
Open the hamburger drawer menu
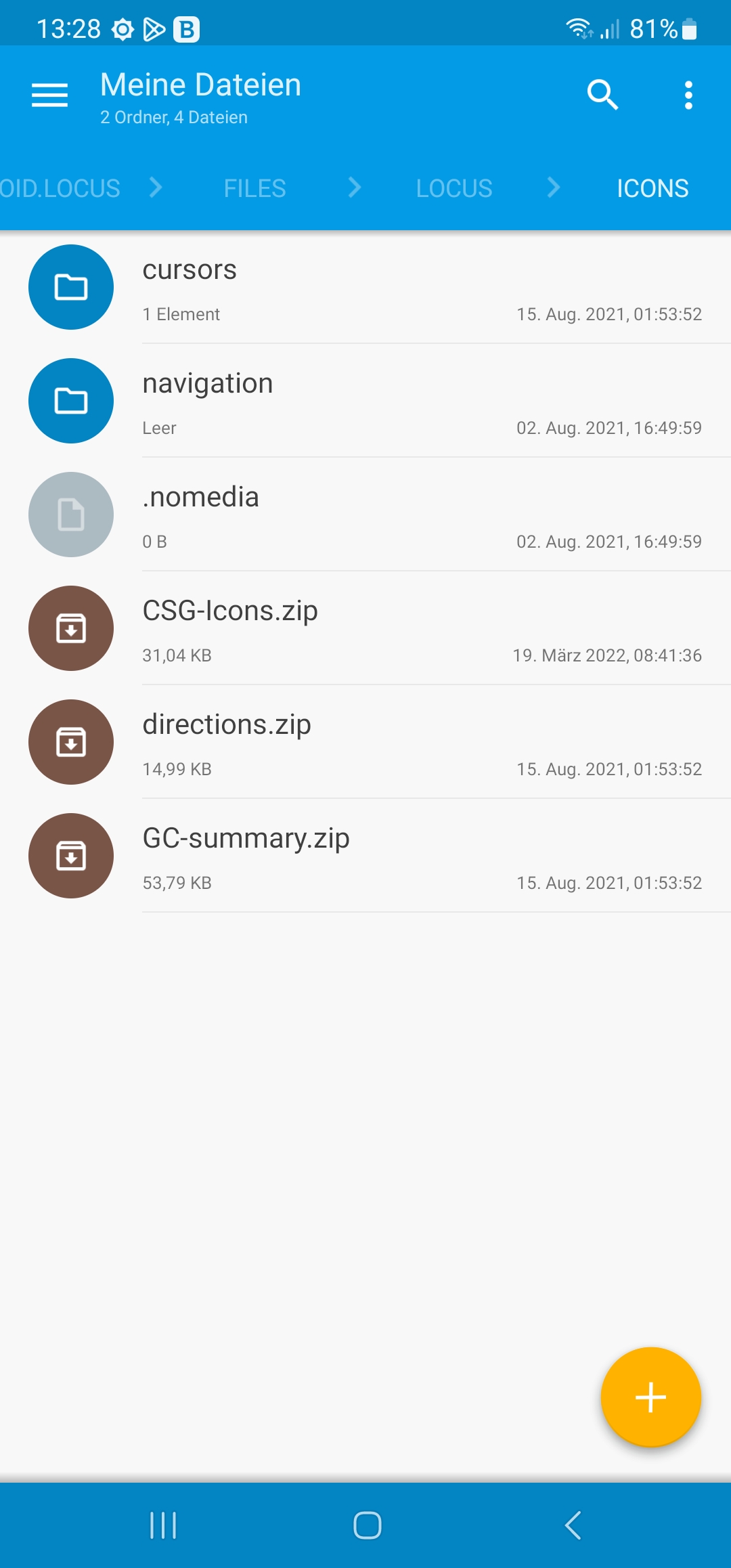[49, 95]
